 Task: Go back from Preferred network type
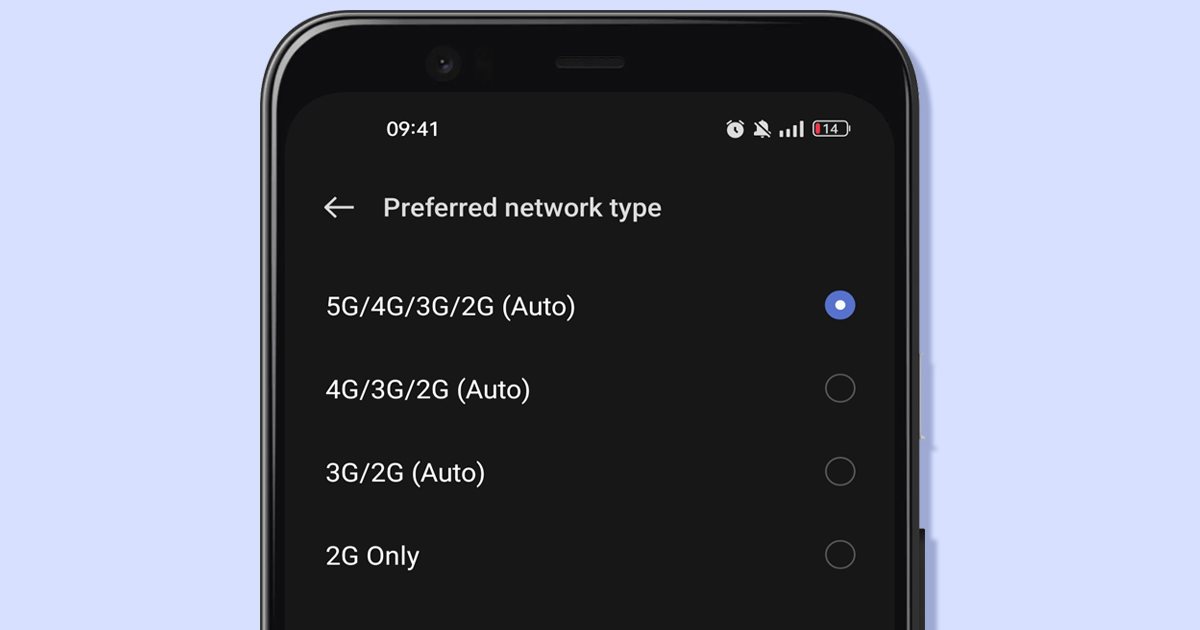339,208
